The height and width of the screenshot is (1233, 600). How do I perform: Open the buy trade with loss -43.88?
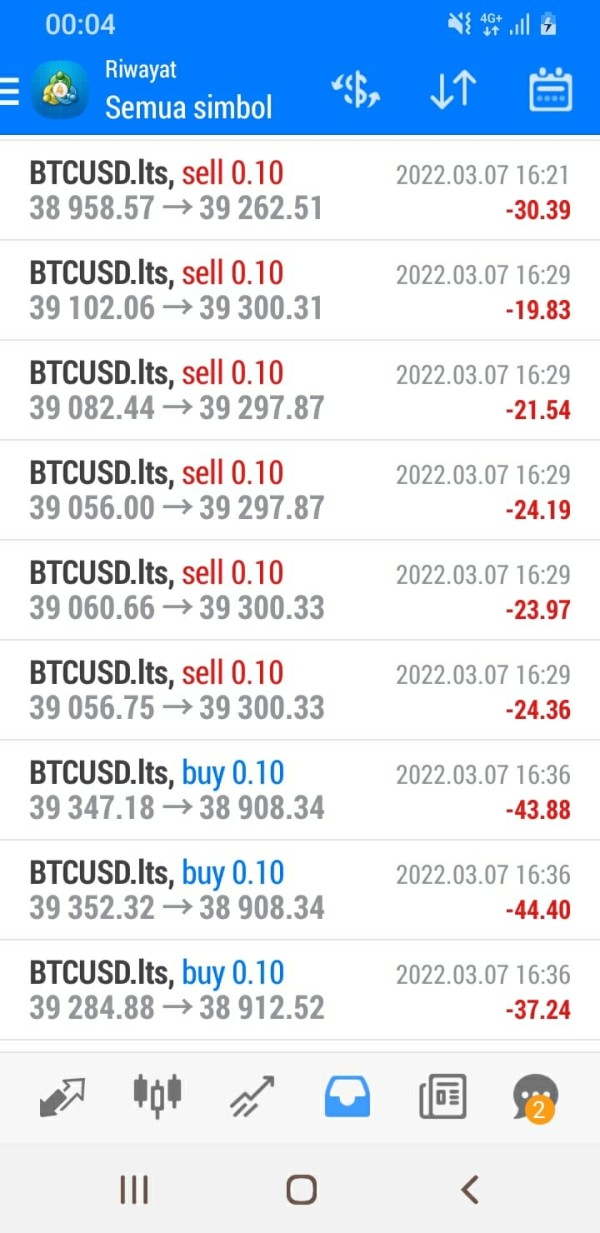pos(300,790)
